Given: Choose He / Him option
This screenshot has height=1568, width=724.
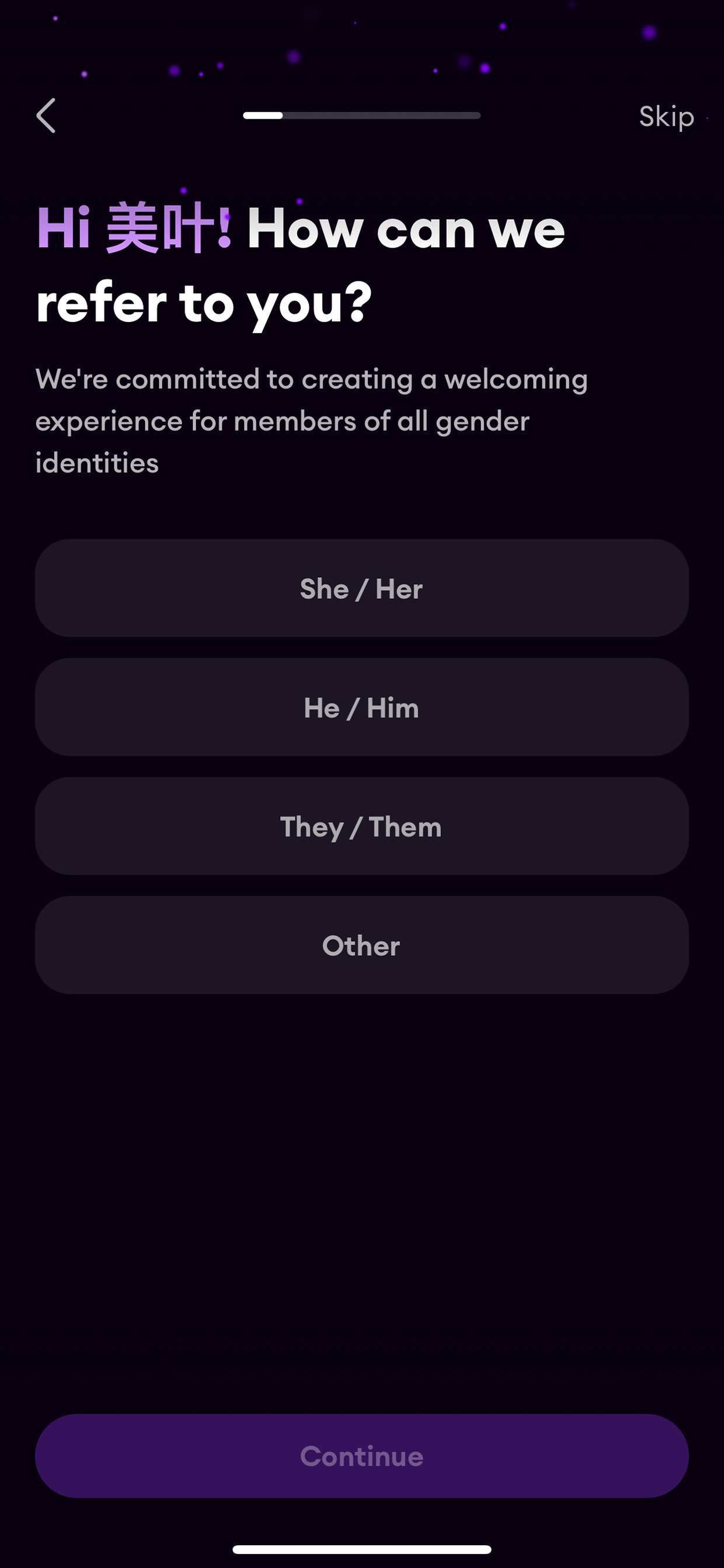Looking at the screenshot, I should pyautogui.click(x=362, y=707).
